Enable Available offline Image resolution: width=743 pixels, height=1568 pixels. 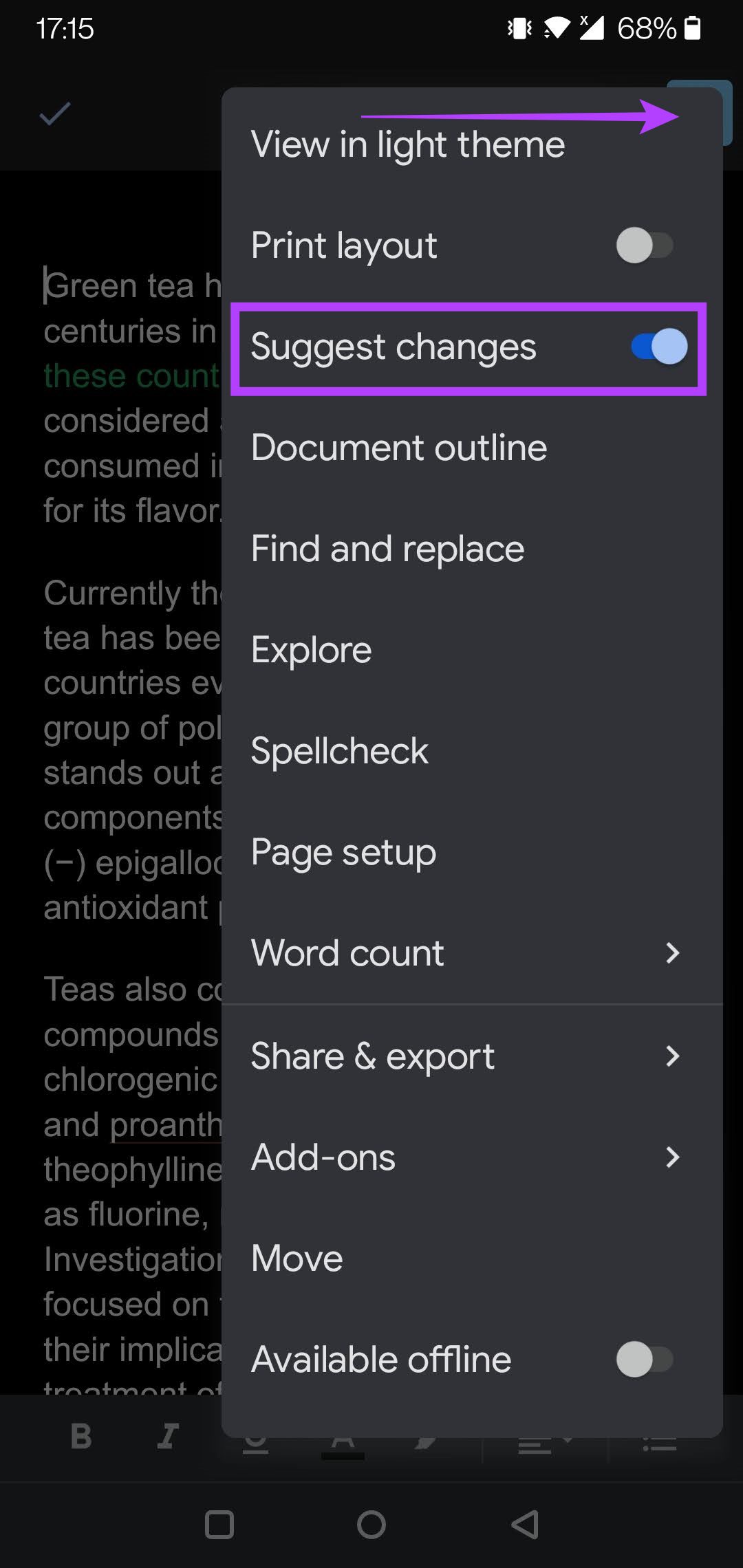(x=644, y=1360)
